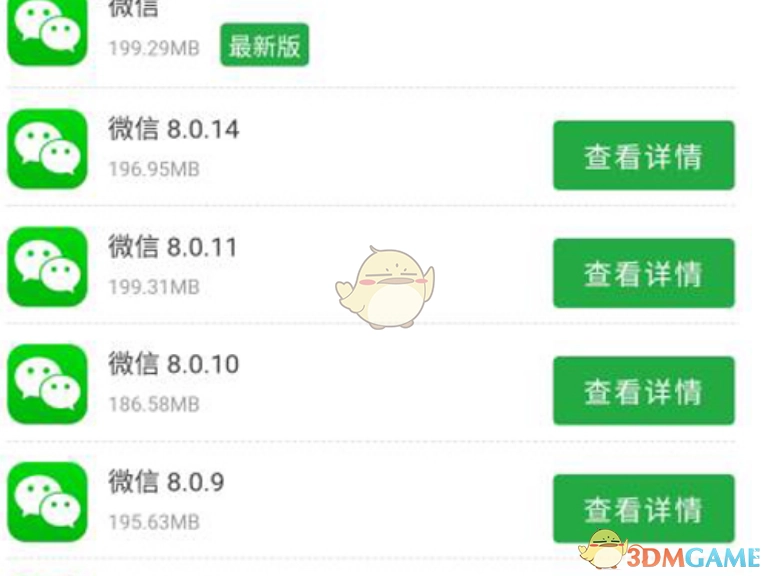Image resolution: width=771 pixels, height=576 pixels.
Task: View details for 微信 8.0.14
Action: pyautogui.click(x=643, y=156)
